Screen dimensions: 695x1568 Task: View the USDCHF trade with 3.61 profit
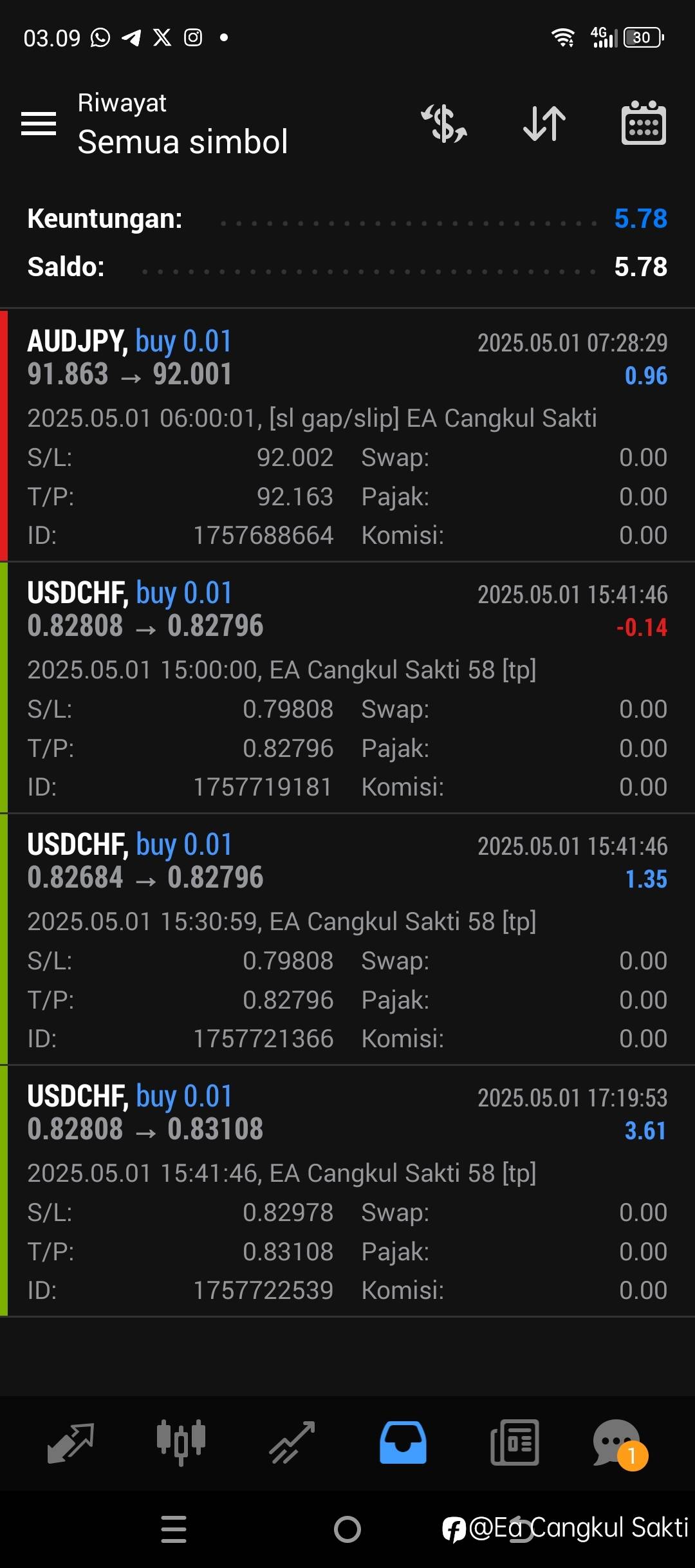click(347, 1191)
